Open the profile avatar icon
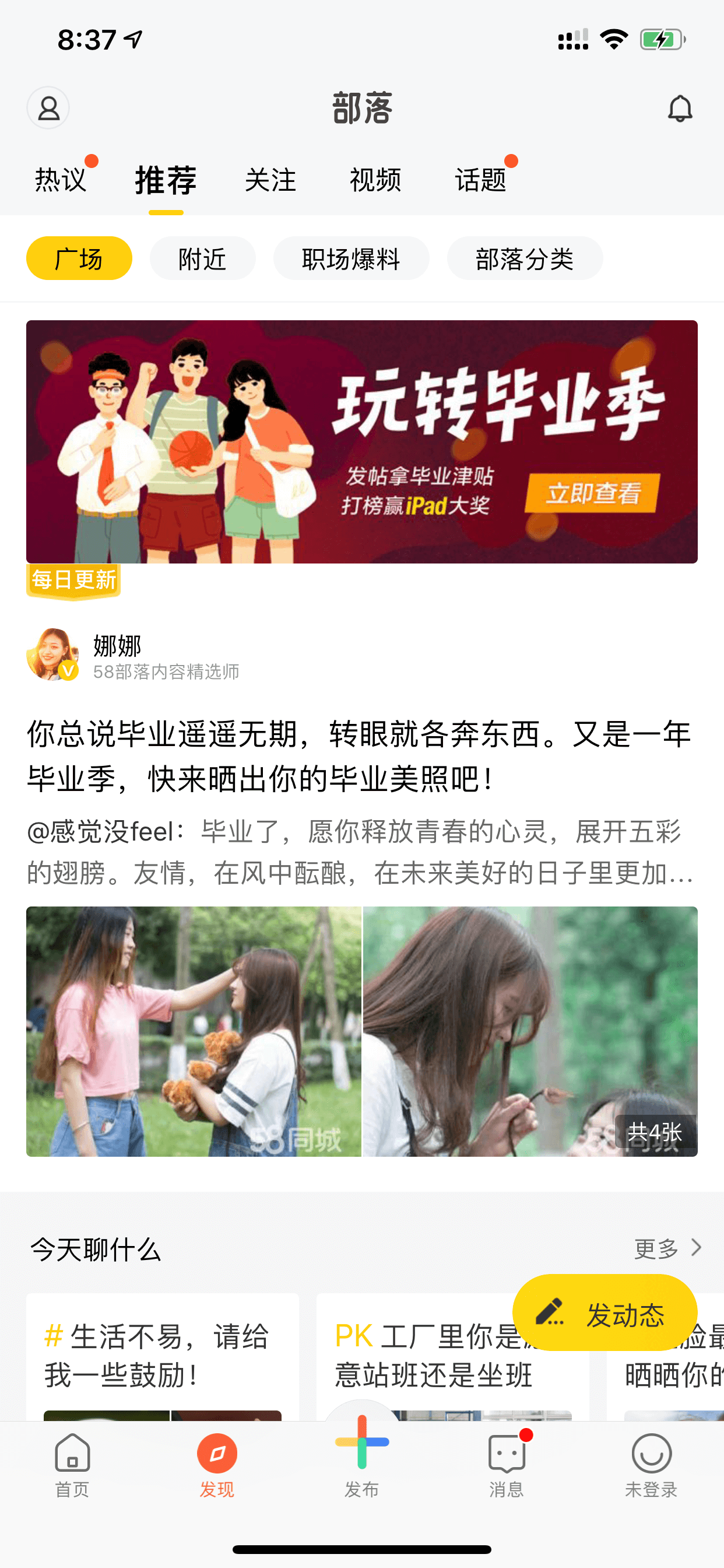724x1568 pixels. pos(48,108)
